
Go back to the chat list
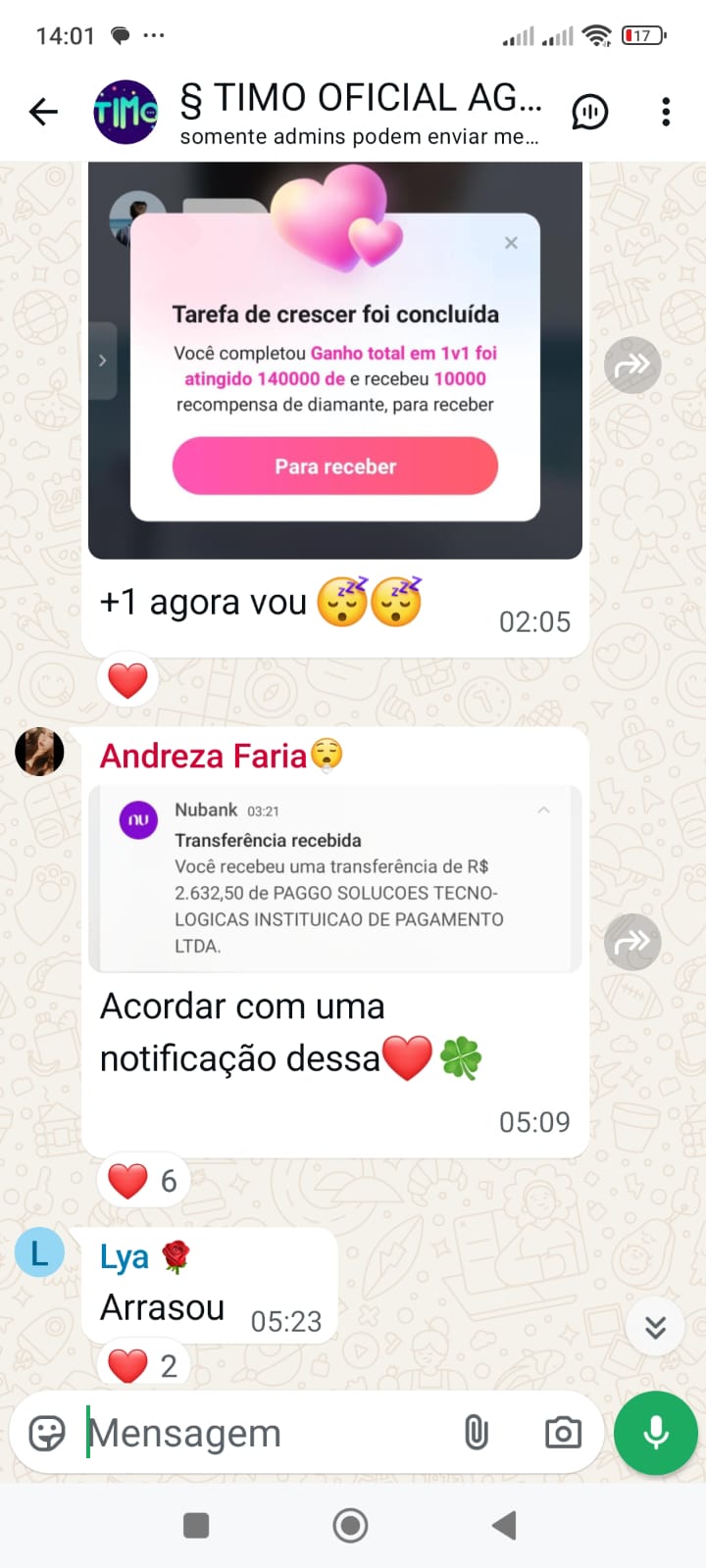click(43, 112)
